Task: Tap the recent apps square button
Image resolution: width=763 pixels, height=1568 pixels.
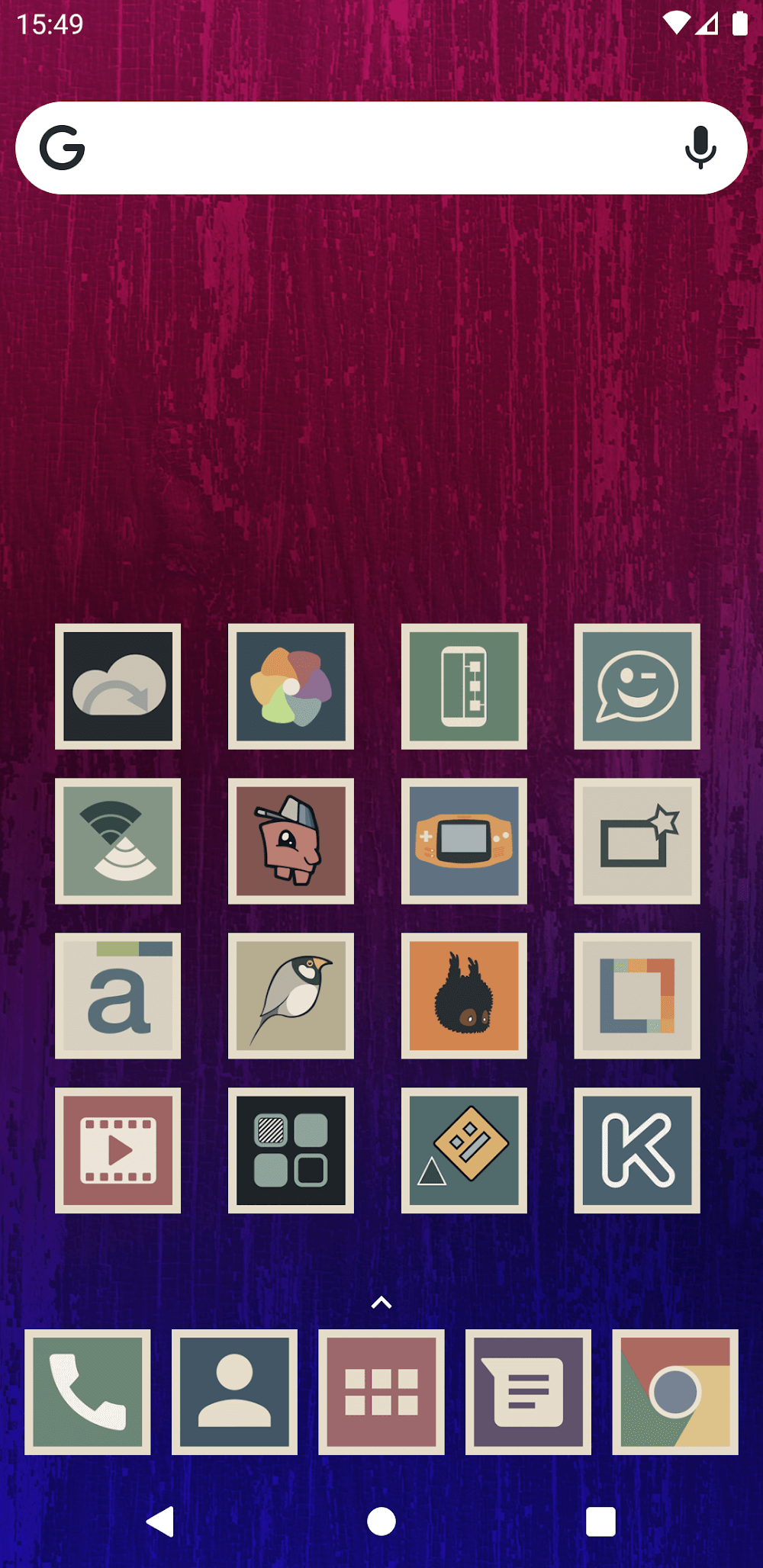Action: coord(600,1521)
